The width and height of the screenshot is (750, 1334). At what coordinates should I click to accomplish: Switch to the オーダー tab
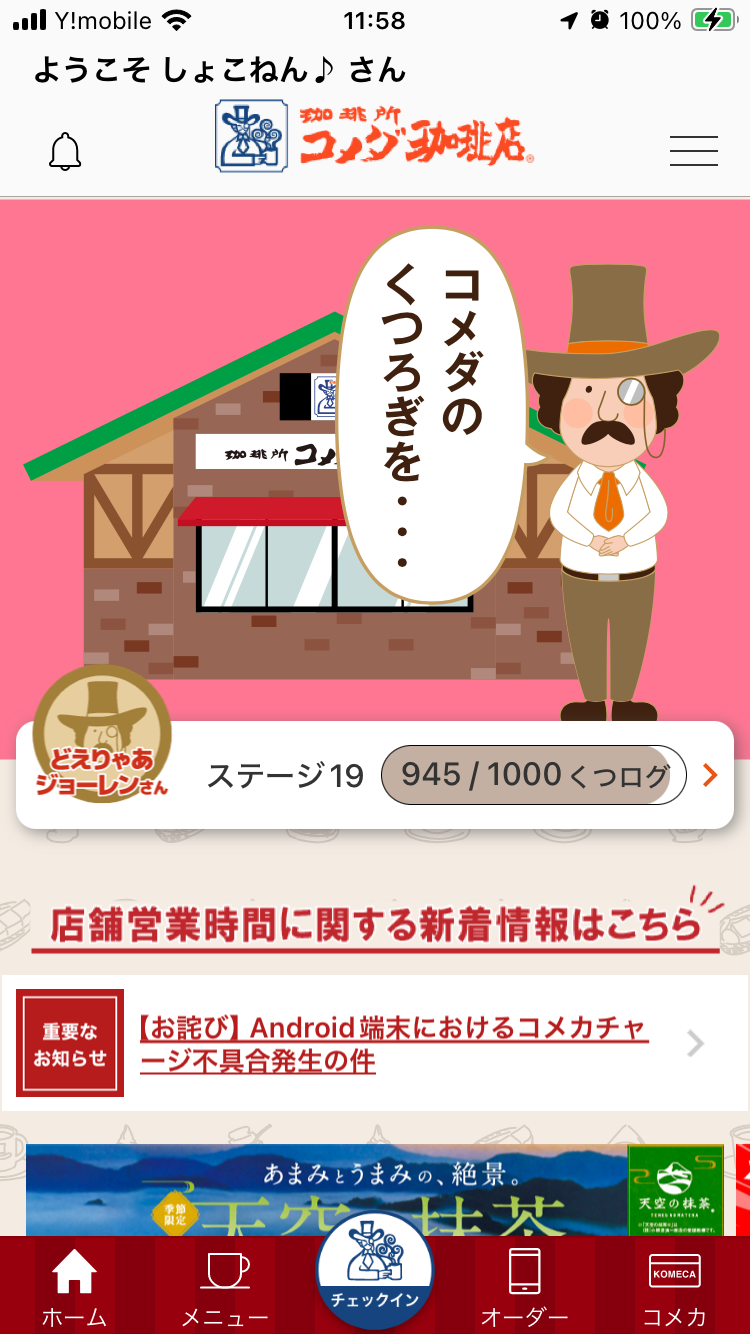point(524,1288)
